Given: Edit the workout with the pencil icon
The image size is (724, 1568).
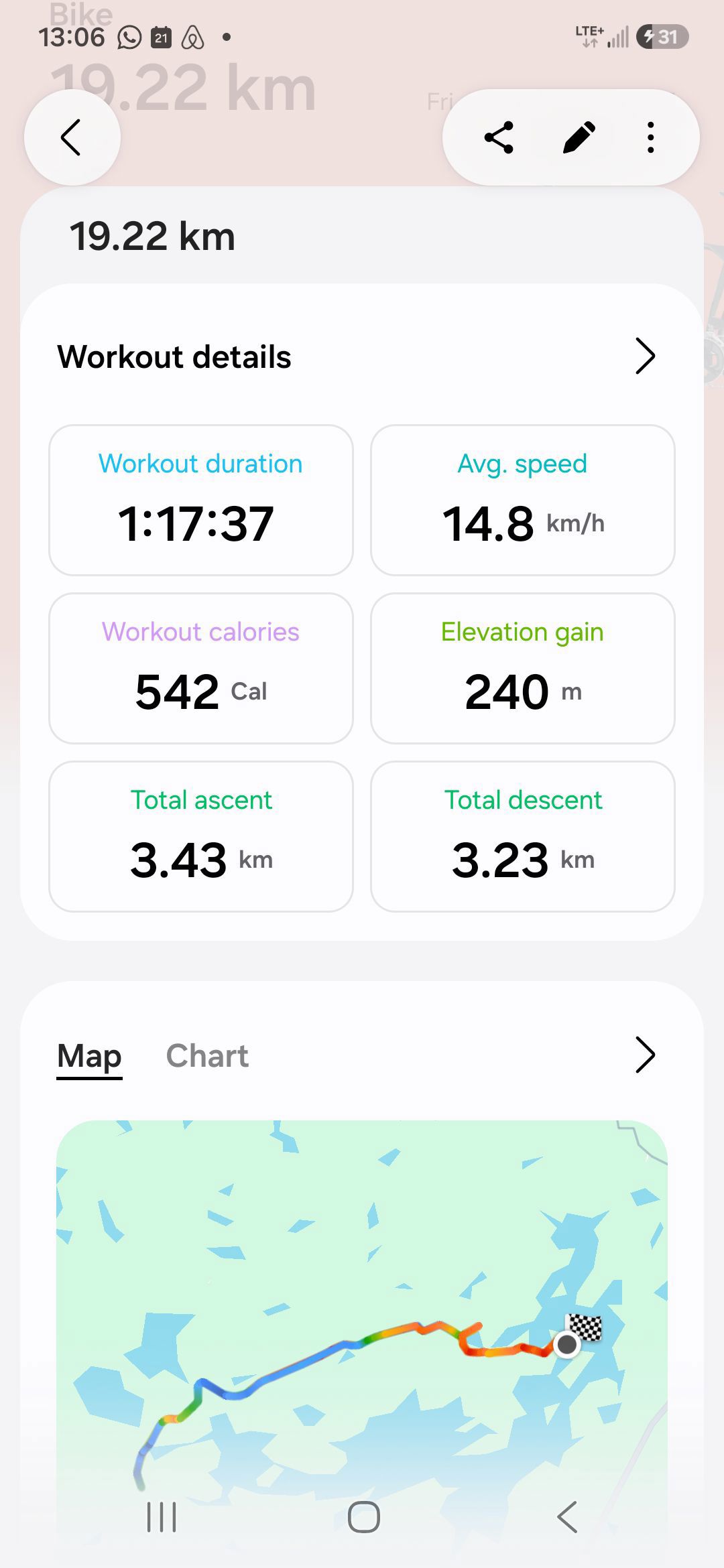Looking at the screenshot, I should pyautogui.click(x=579, y=137).
